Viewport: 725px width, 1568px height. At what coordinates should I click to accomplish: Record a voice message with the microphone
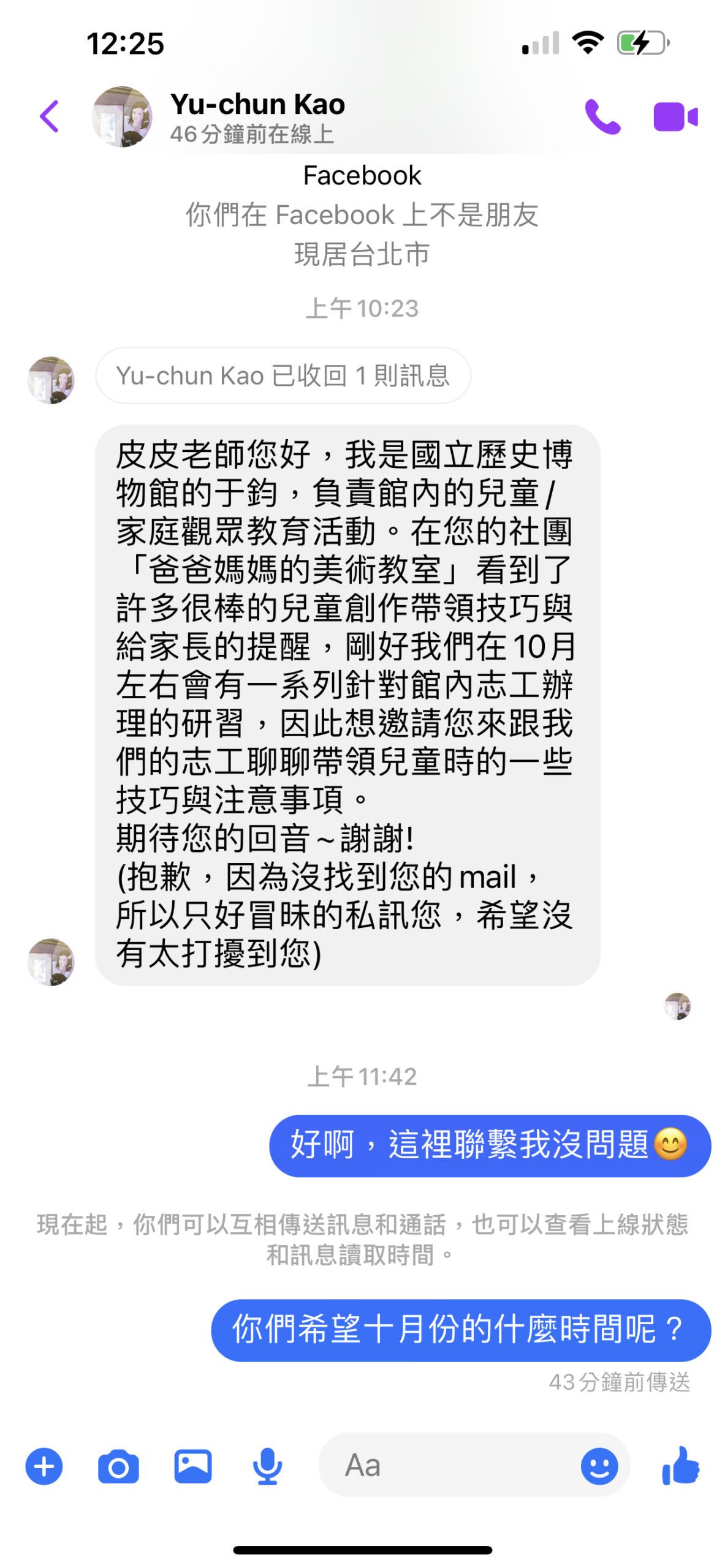tap(267, 1466)
